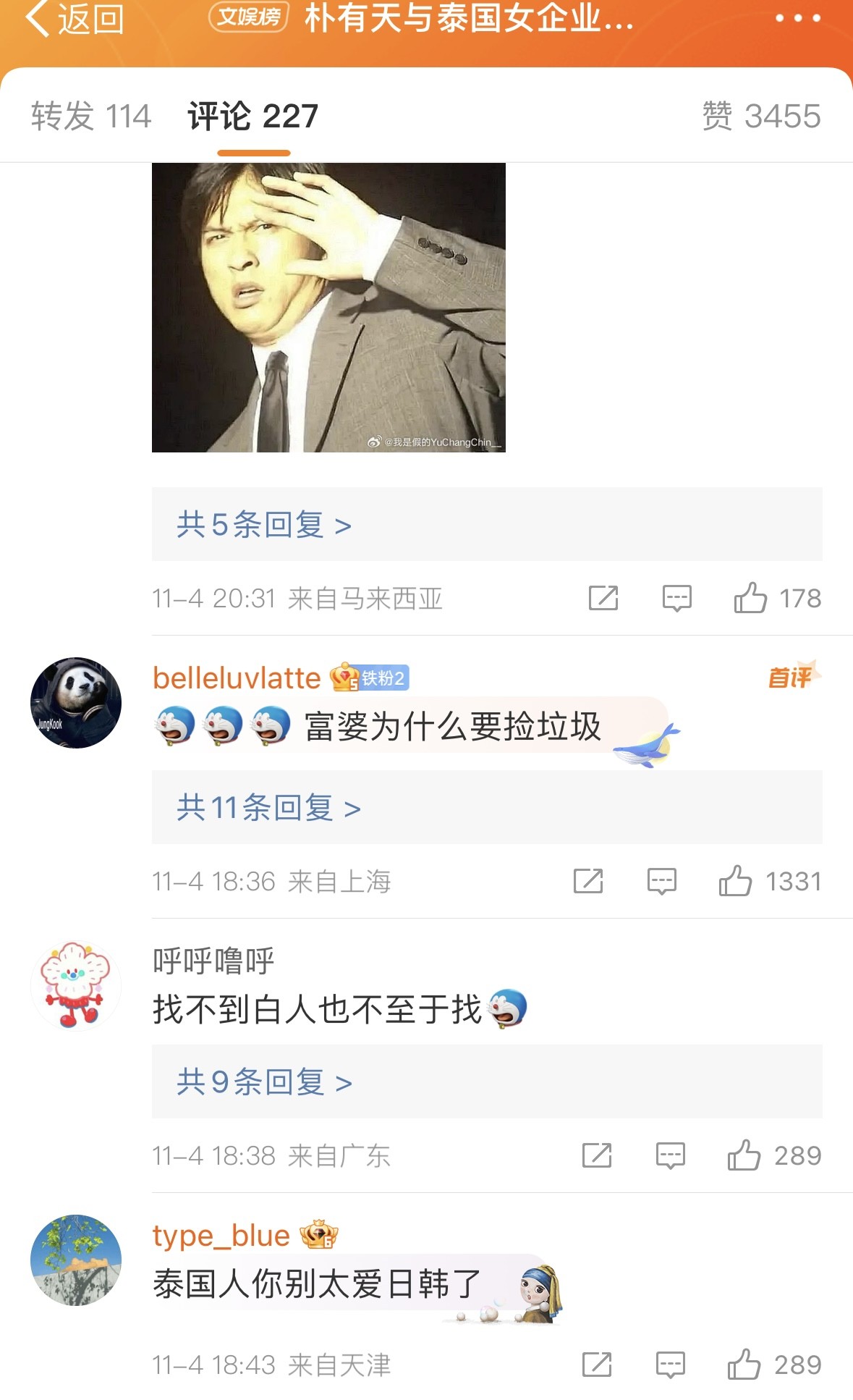Go back with the 返回 button
The image size is (853, 1400).
tap(75, 19)
